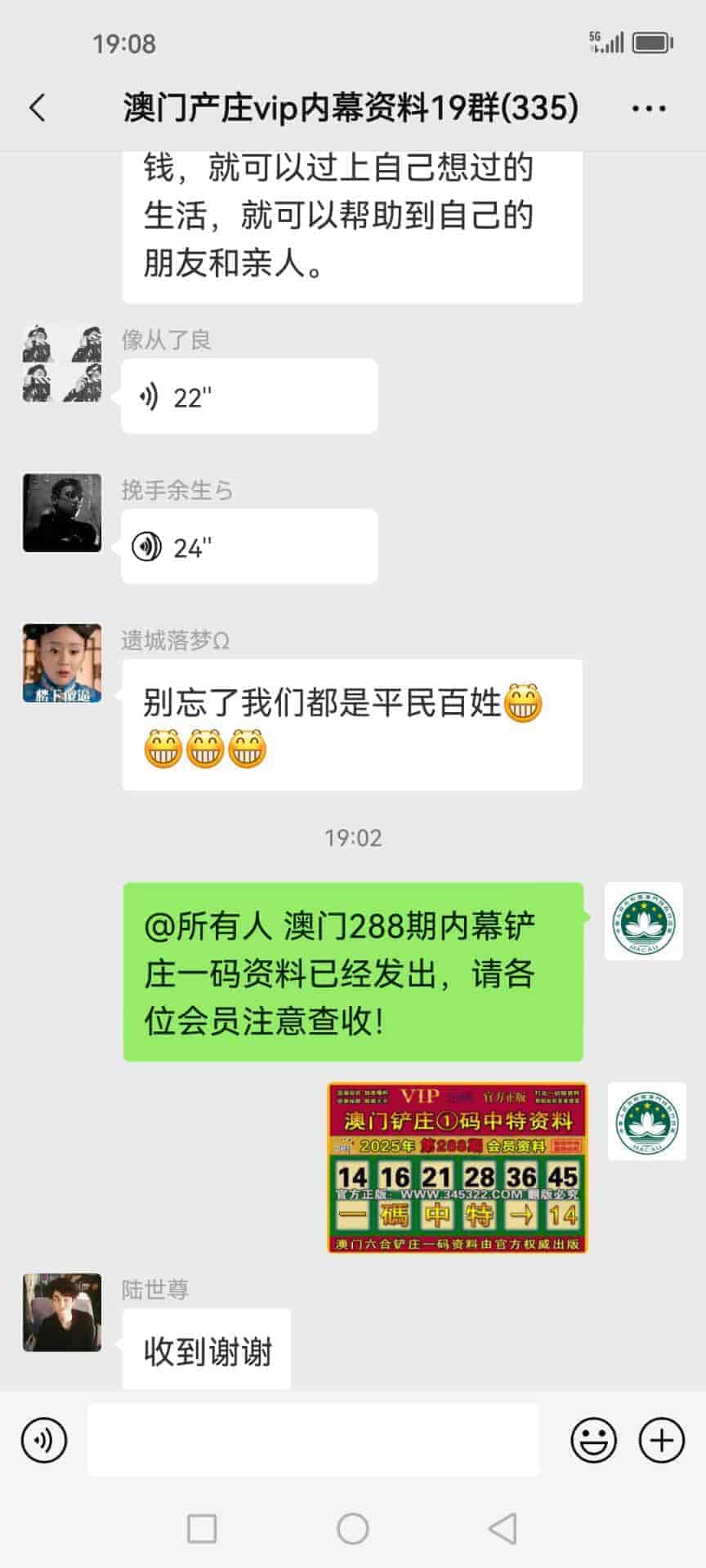
Task: Open 陆世尊's profile avatar
Action: pyautogui.click(x=62, y=1312)
